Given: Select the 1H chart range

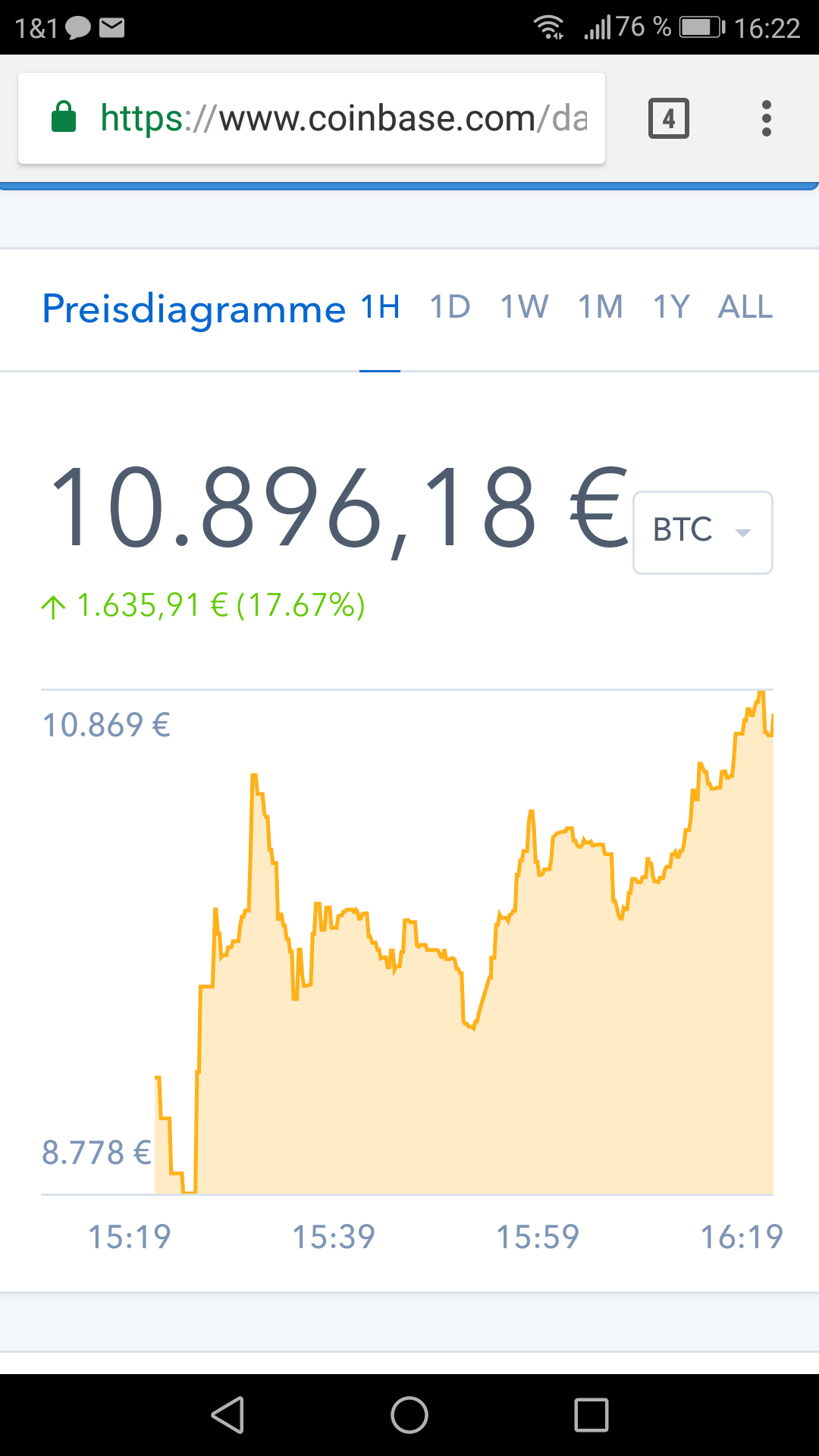Looking at the screenshot, I should [380, 307].
